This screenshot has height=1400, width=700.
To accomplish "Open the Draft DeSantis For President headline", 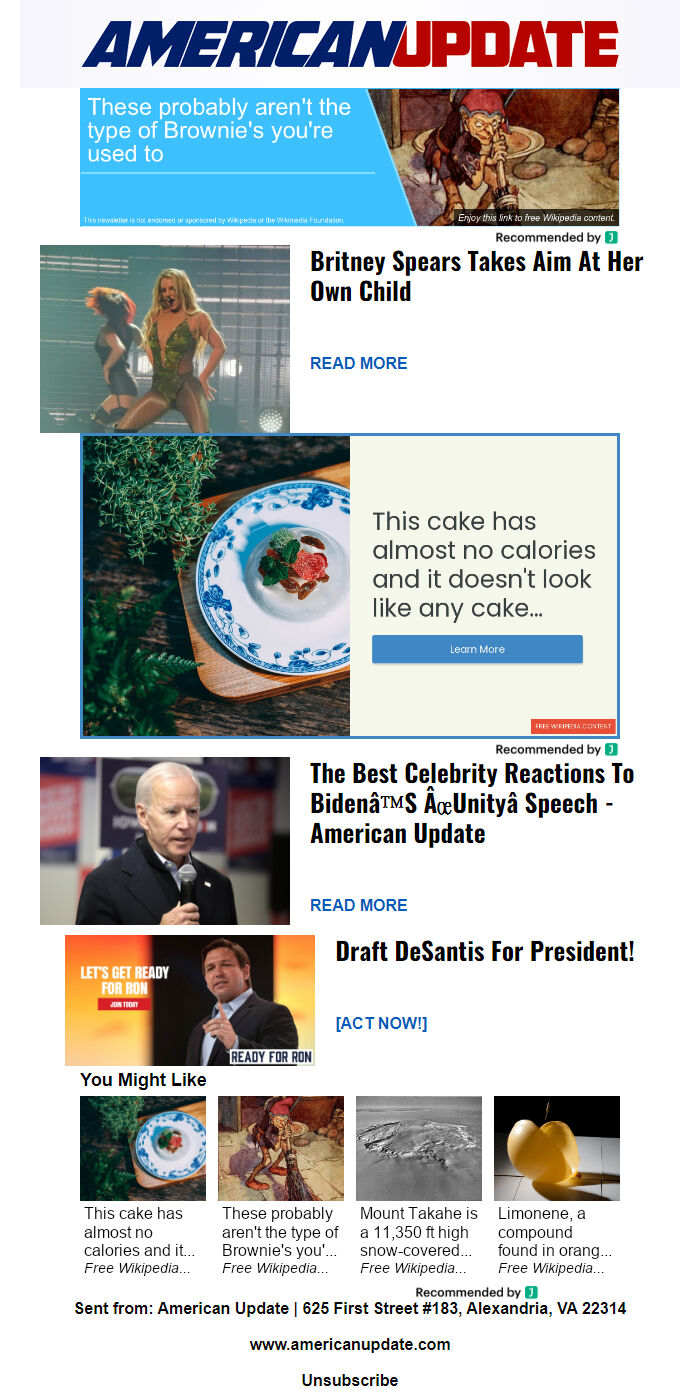I will tap(485, 952).
